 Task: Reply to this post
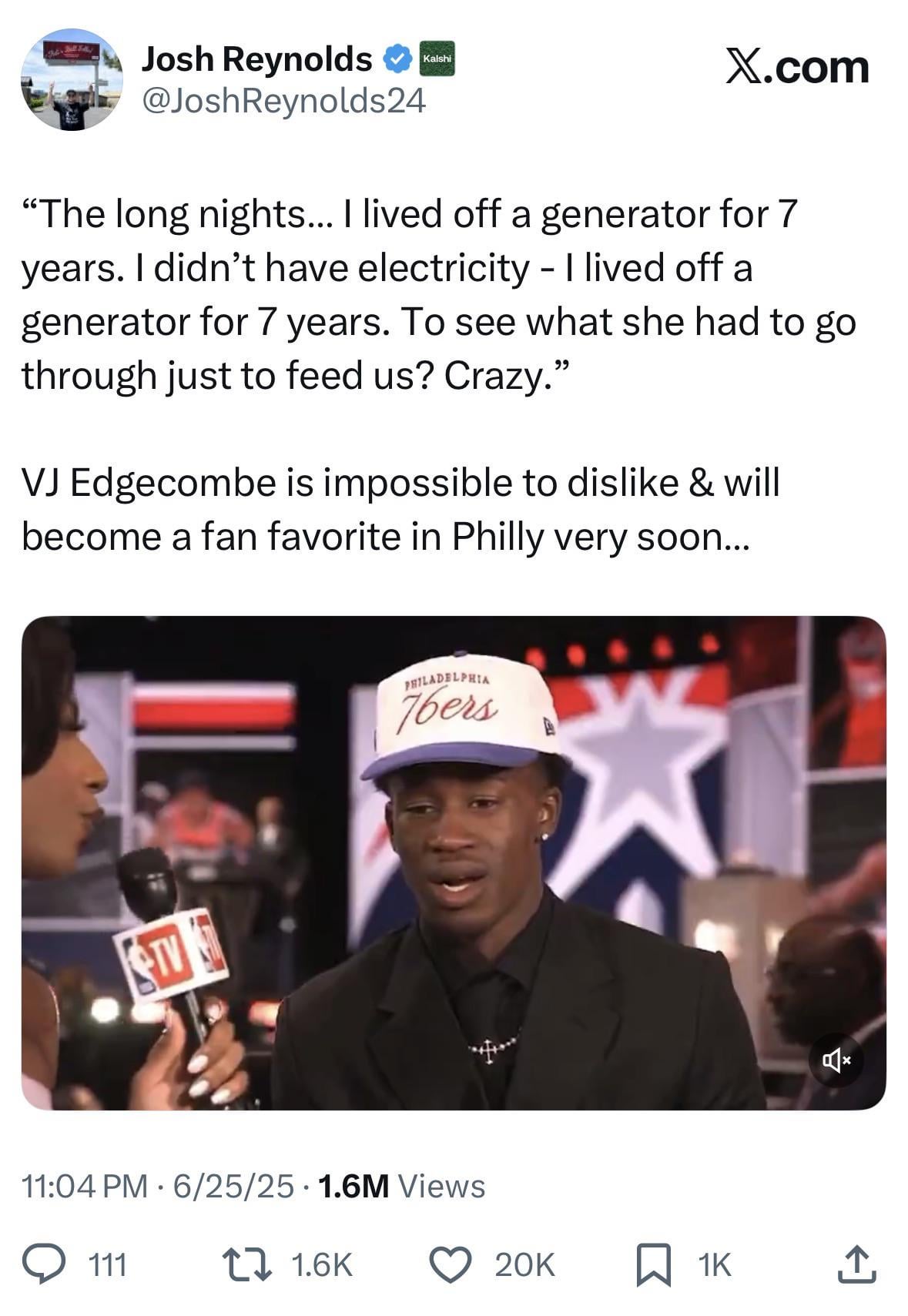[x=43, y=1264]
